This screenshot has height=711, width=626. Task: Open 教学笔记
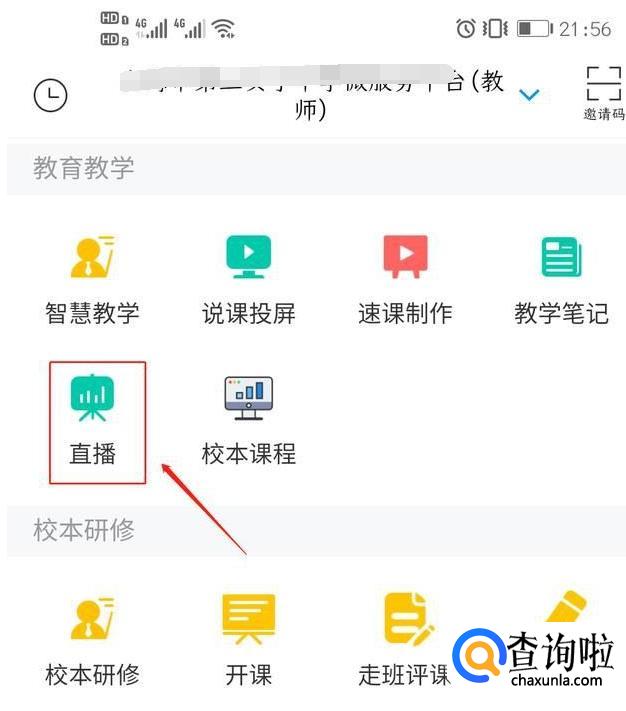coord(561,279)
